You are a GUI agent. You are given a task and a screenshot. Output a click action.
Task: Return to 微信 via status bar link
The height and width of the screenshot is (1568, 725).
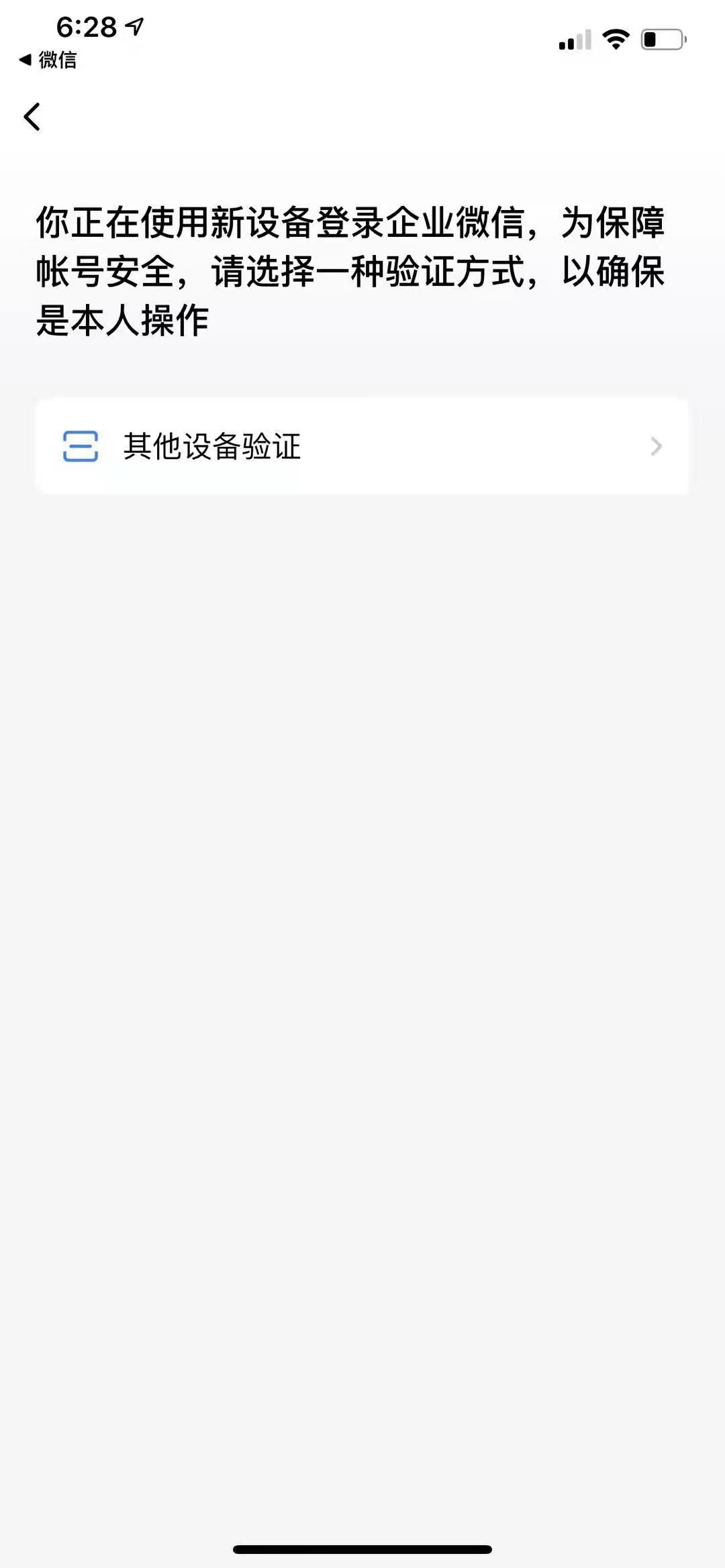coord(48,60)
